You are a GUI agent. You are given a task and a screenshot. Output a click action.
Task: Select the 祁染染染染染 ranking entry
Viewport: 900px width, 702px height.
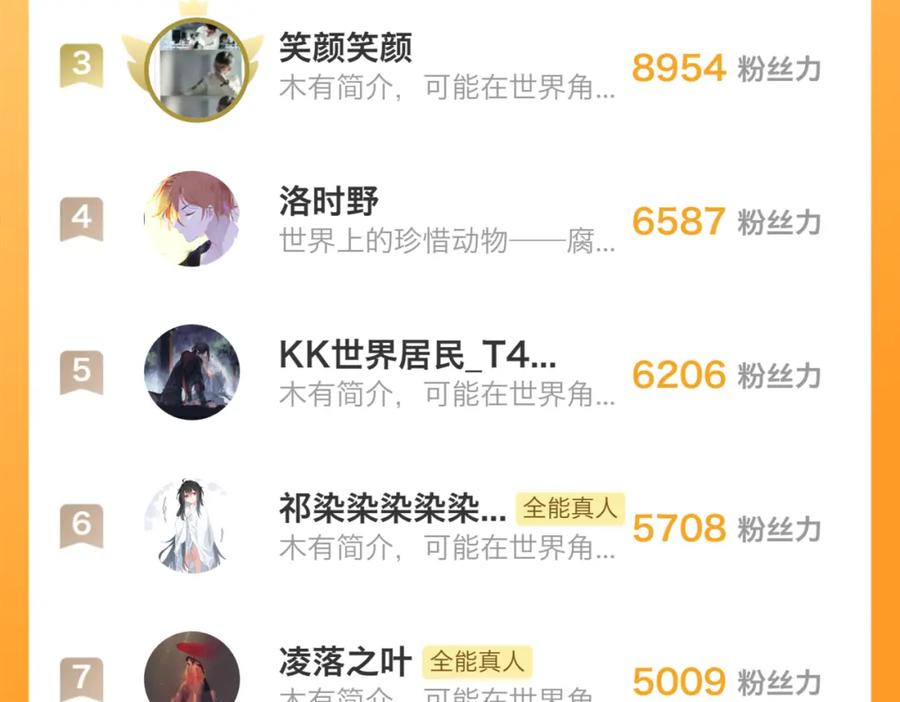(449, 526)
